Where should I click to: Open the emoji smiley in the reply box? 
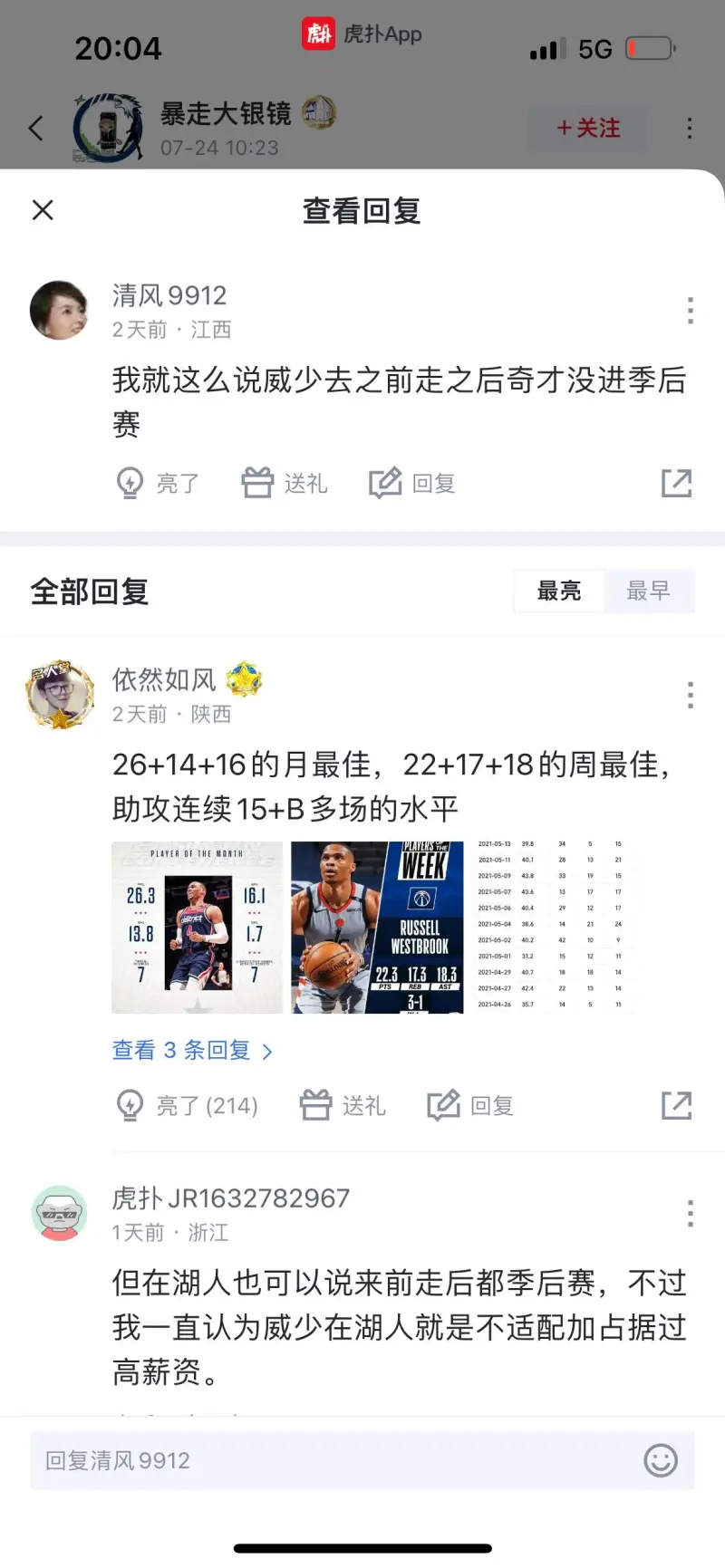click(661, 1460)
